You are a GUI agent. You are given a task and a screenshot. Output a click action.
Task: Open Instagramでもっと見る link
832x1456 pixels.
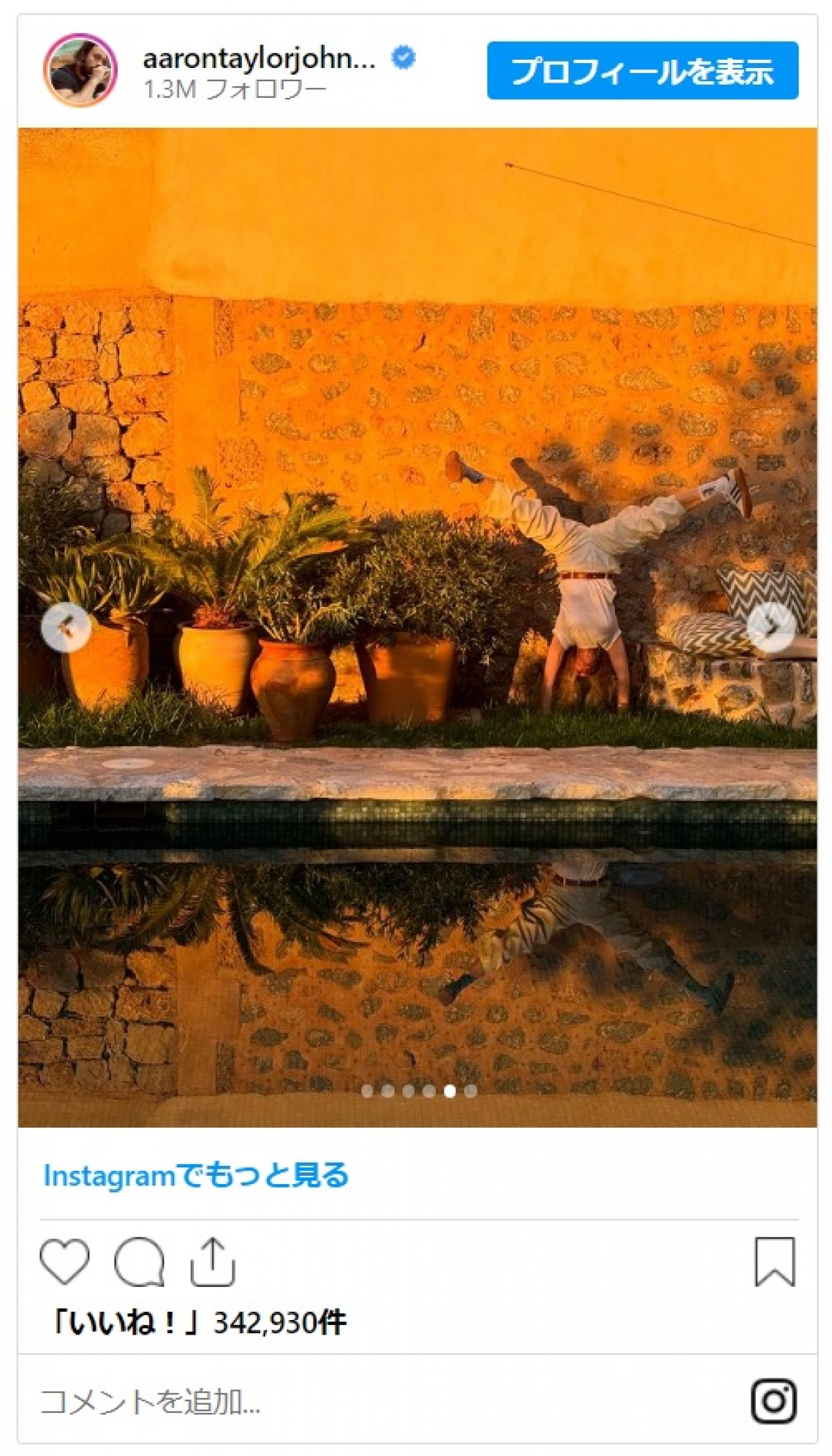click(x=196, y=1175)
